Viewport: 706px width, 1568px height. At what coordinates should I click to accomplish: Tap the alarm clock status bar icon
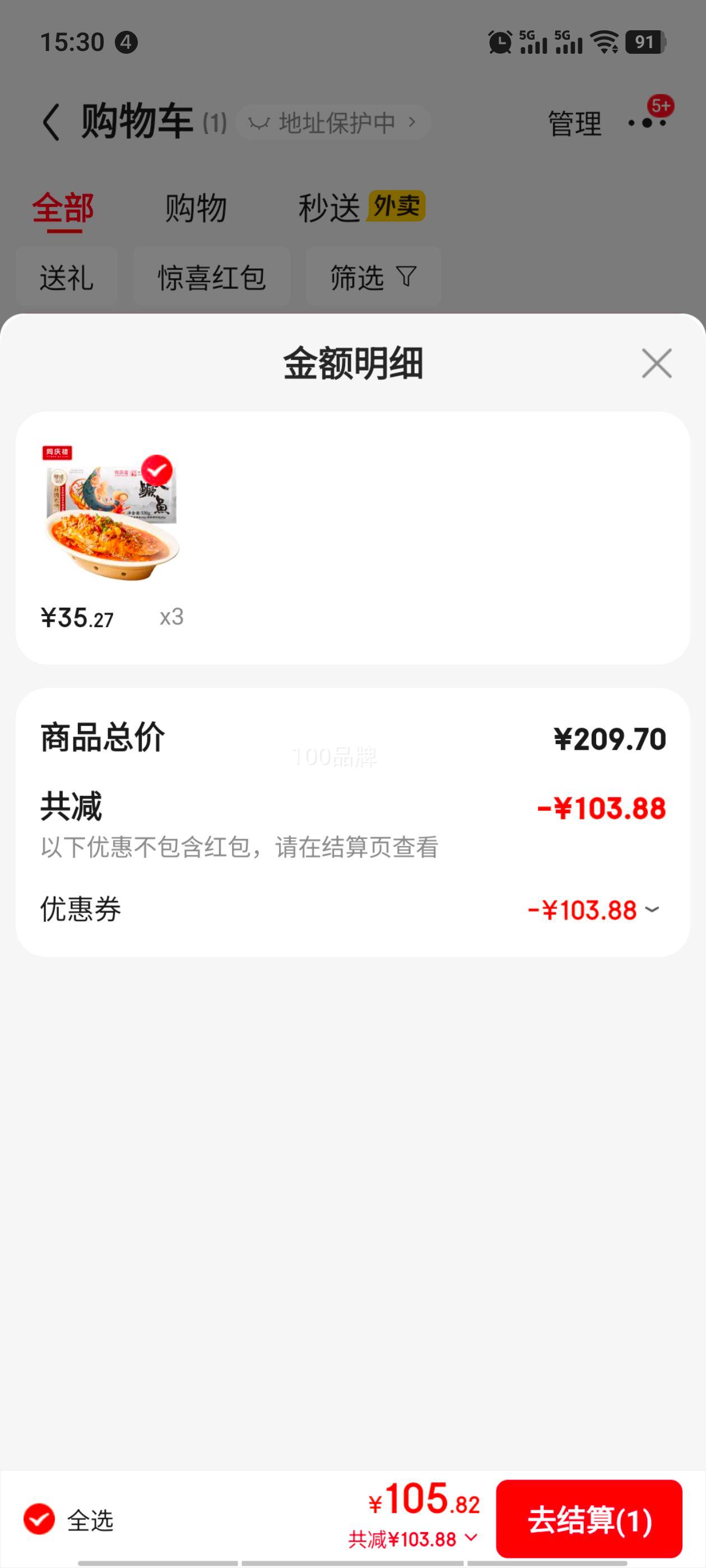(499, 41)
